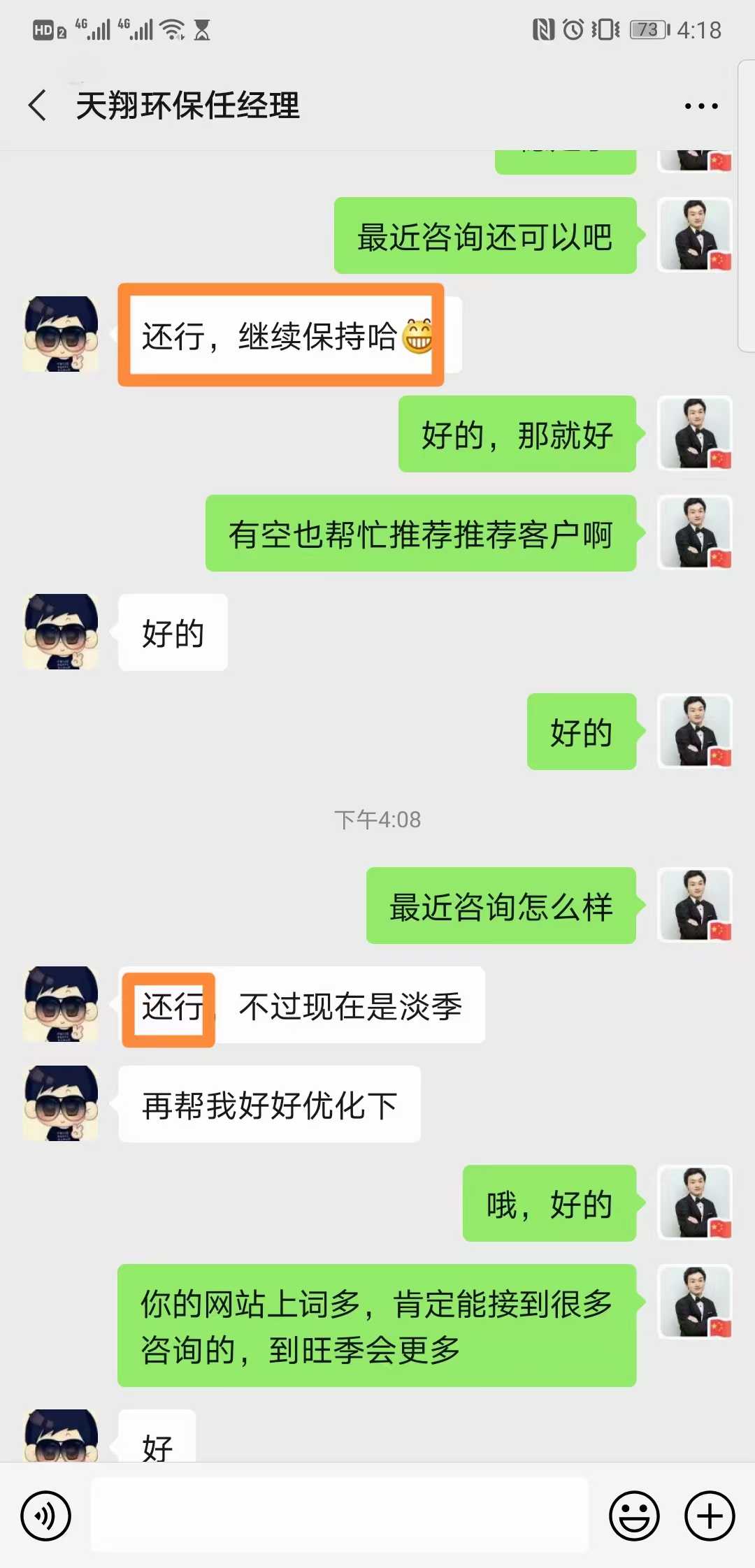Screen dimensions: 755x1568
Task: Open the three-dot chat options menu
Action: click(701, 106)
